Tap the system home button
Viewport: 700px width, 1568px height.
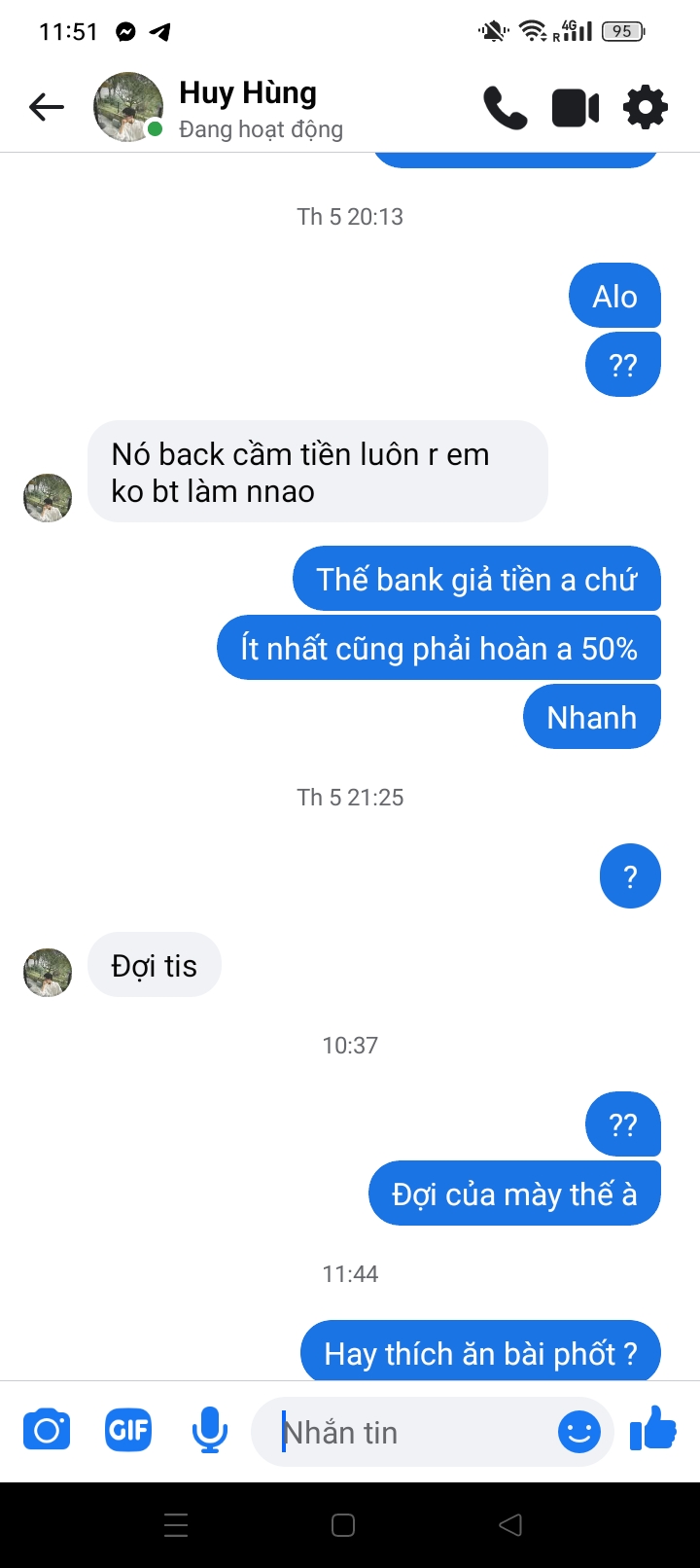tap(343, 1525)
